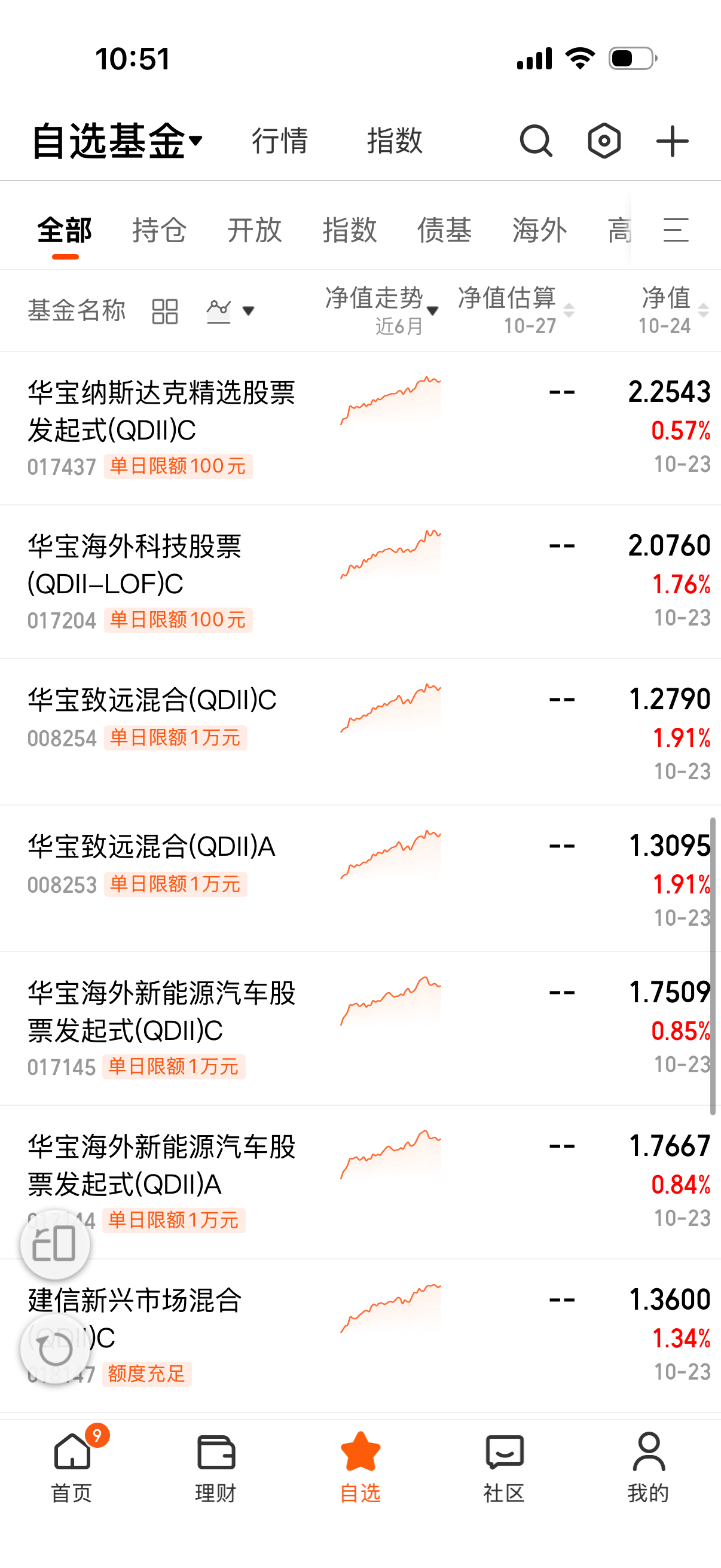Switch to the 行情 top tab
This screenshot has width=721, height=1568.
click(280, 141)
